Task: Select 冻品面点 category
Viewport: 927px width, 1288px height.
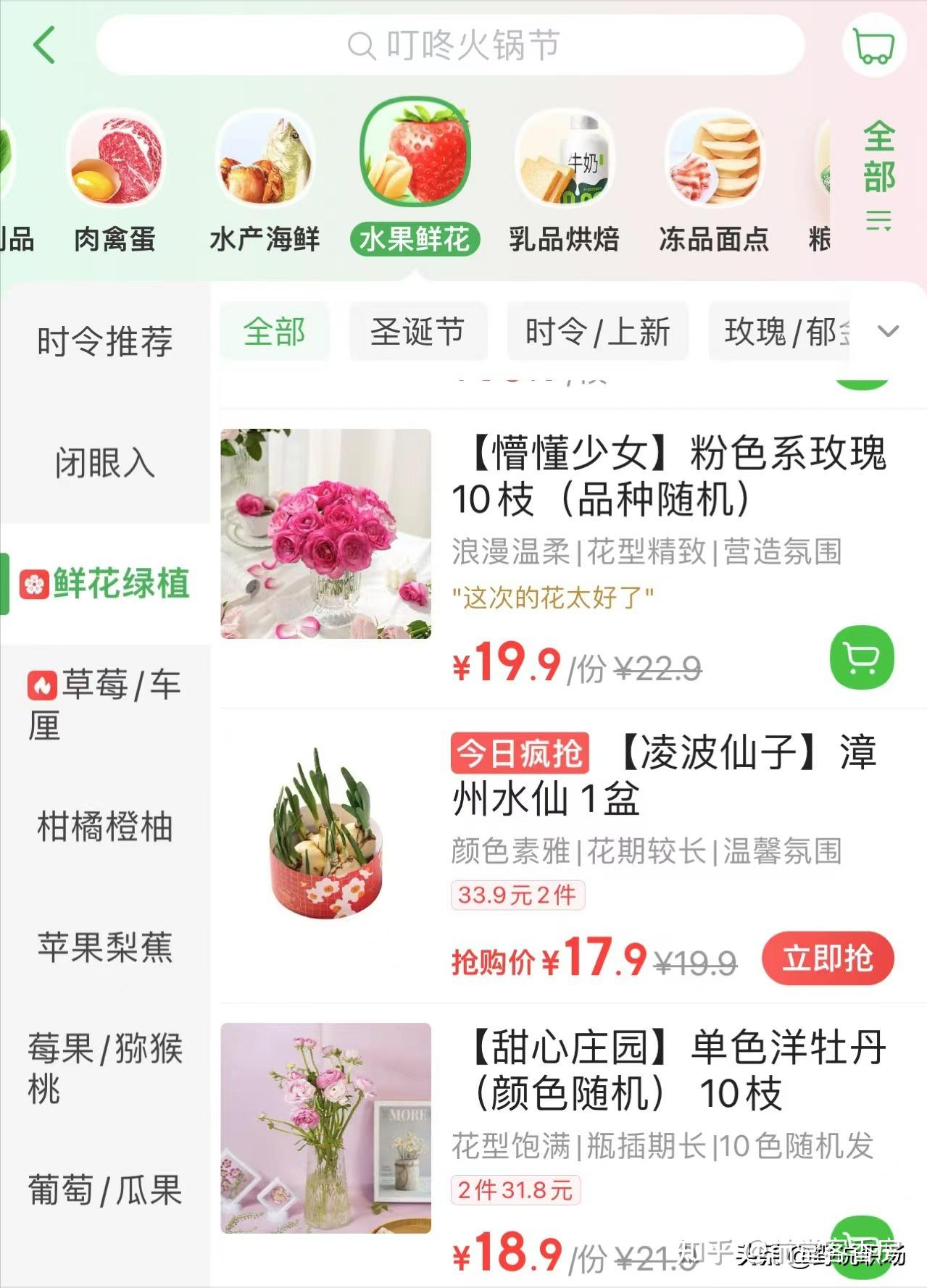Action: (714, 181)
